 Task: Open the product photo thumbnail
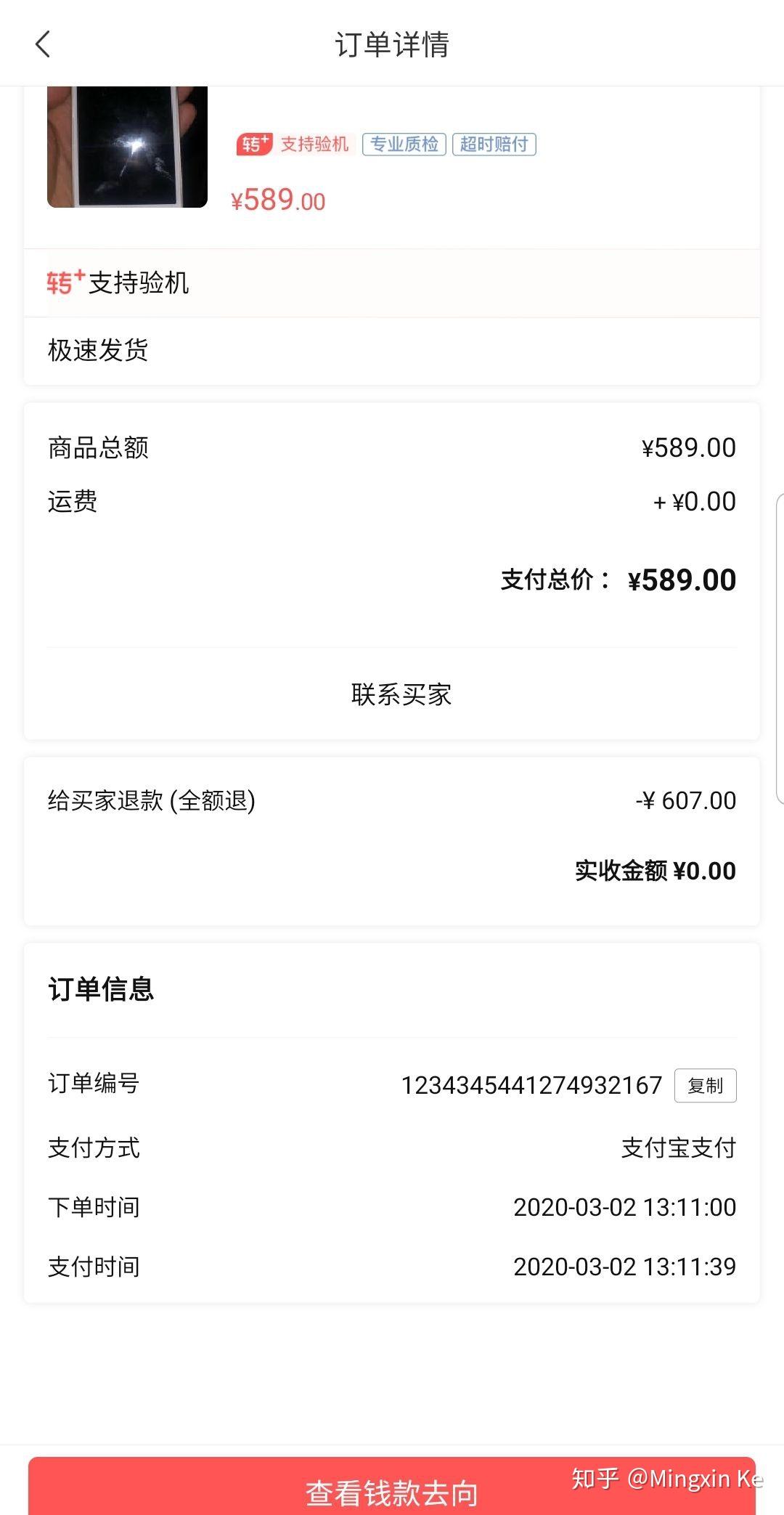click(x=127, y=146)
